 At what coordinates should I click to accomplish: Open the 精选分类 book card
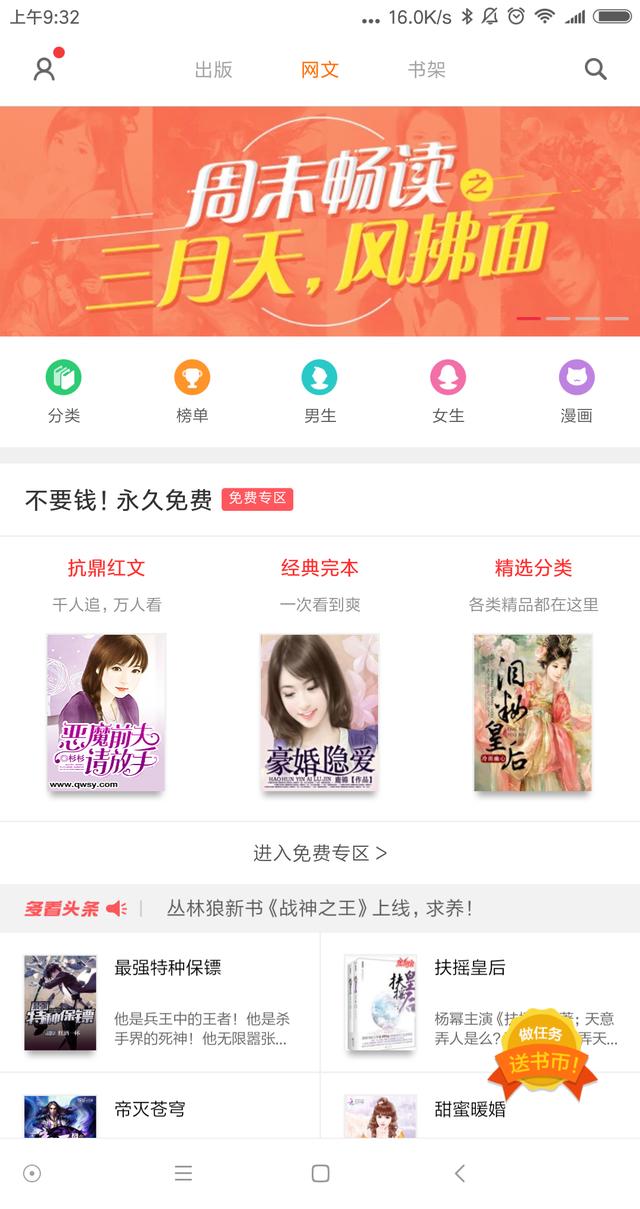(x=533, y=675)
